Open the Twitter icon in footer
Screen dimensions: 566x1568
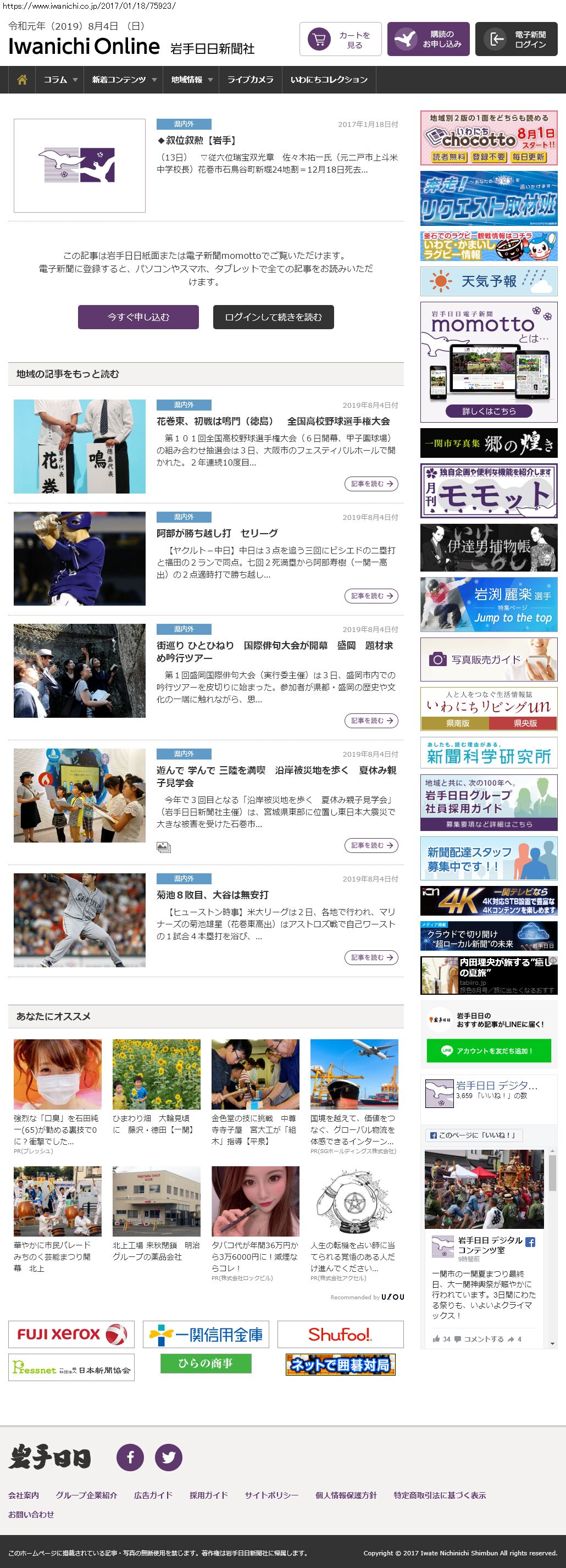click(x=169, y=1457)
